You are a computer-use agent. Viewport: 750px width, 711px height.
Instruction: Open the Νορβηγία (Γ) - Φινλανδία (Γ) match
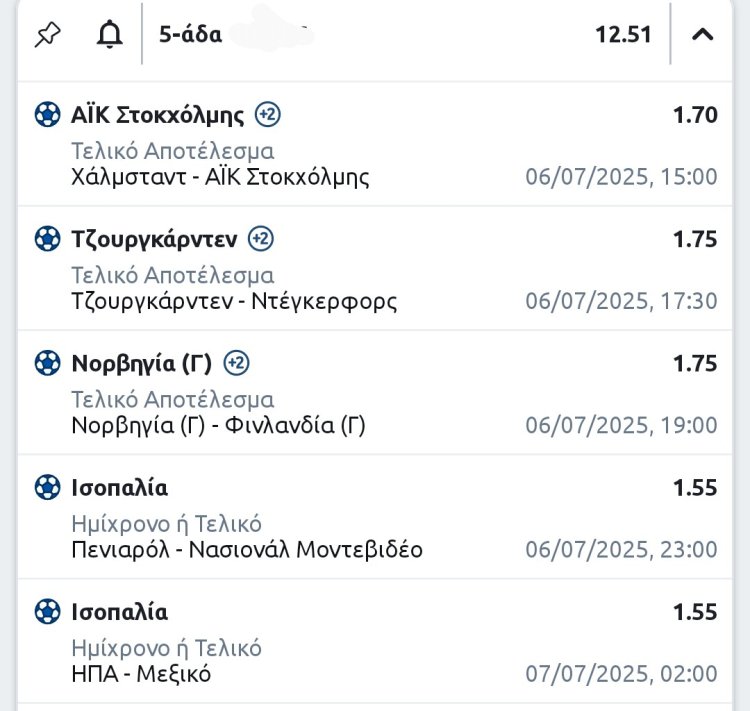coord(219,426)
